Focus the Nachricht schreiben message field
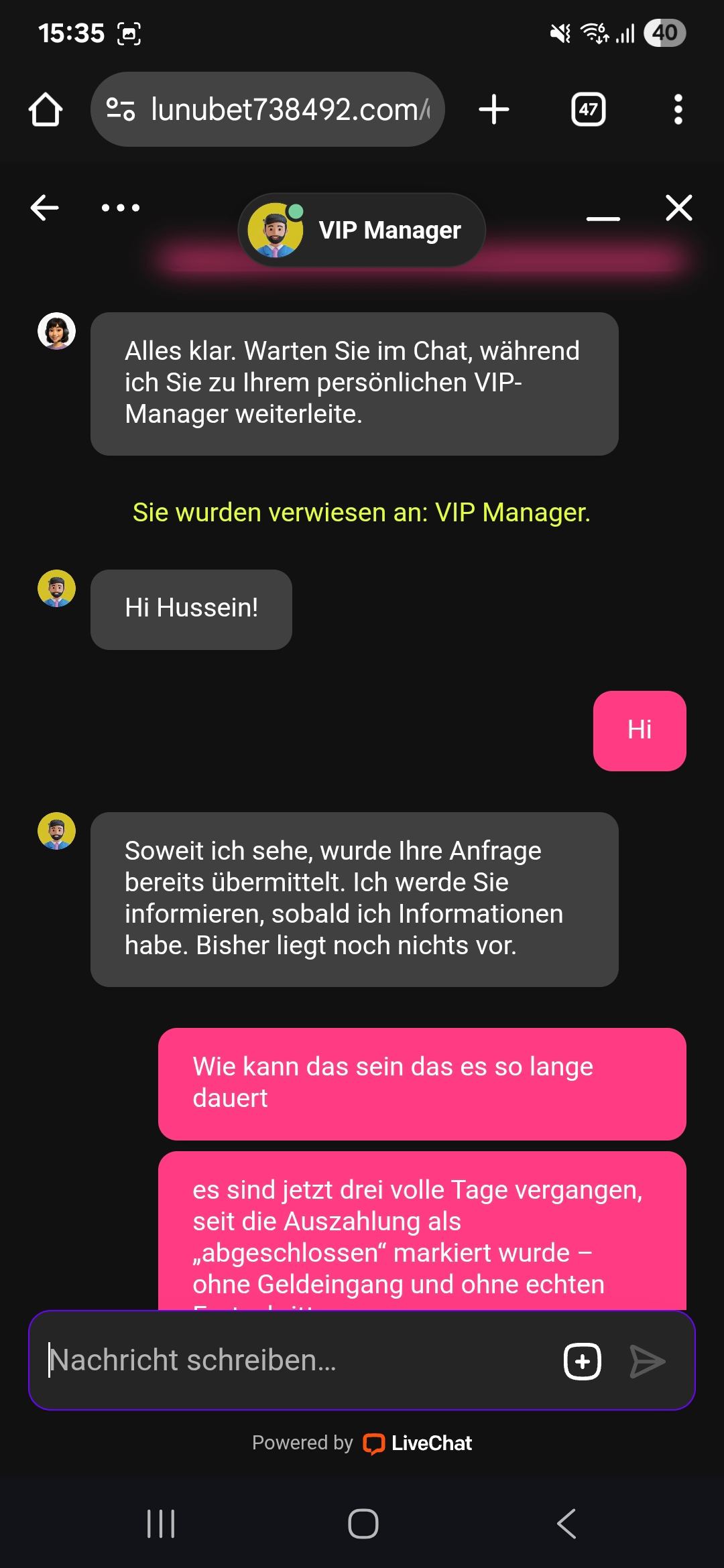724x1568 pixels. pos(295,1360)
